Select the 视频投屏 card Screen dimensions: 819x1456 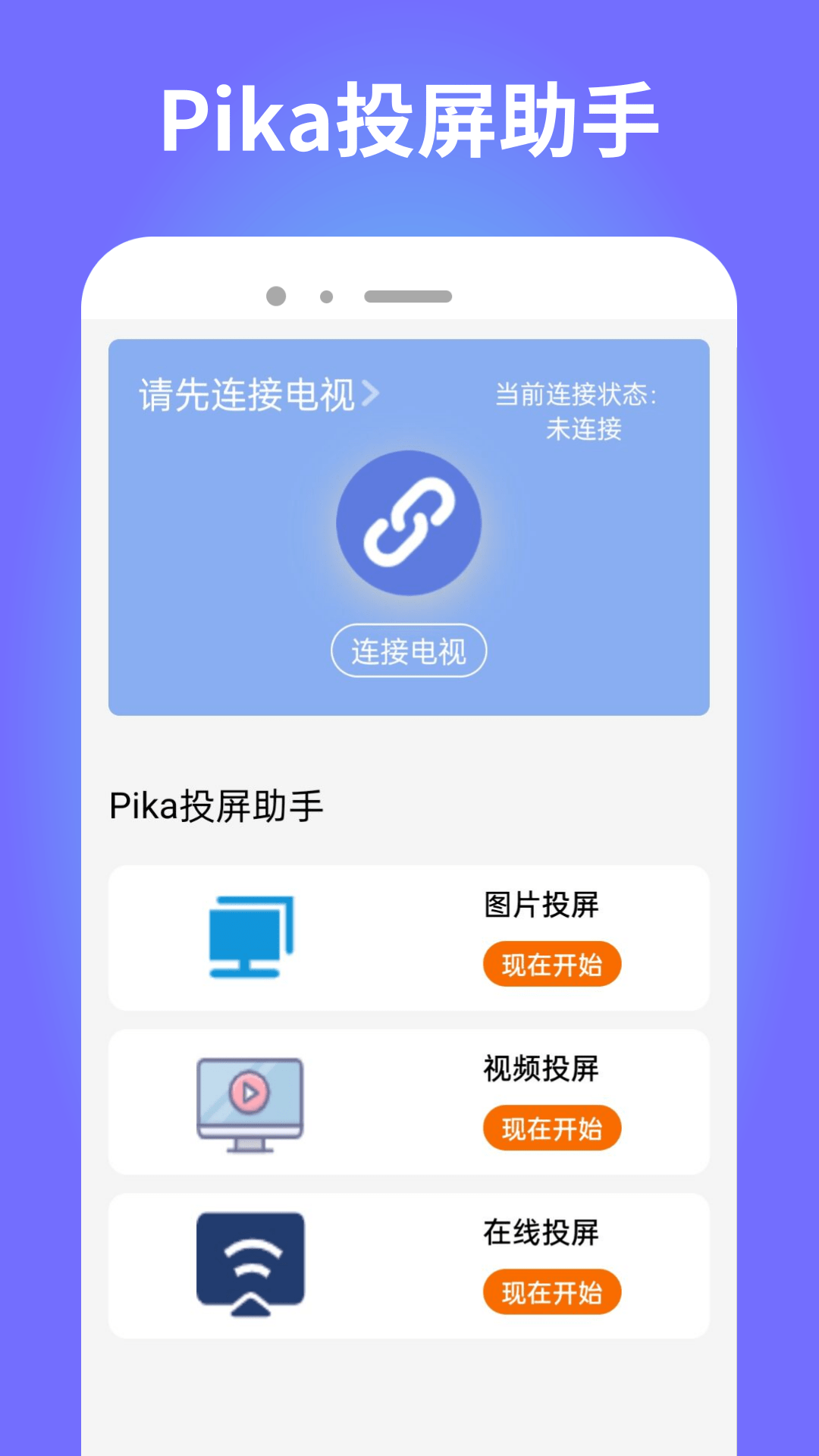[x=409, y=1101]
